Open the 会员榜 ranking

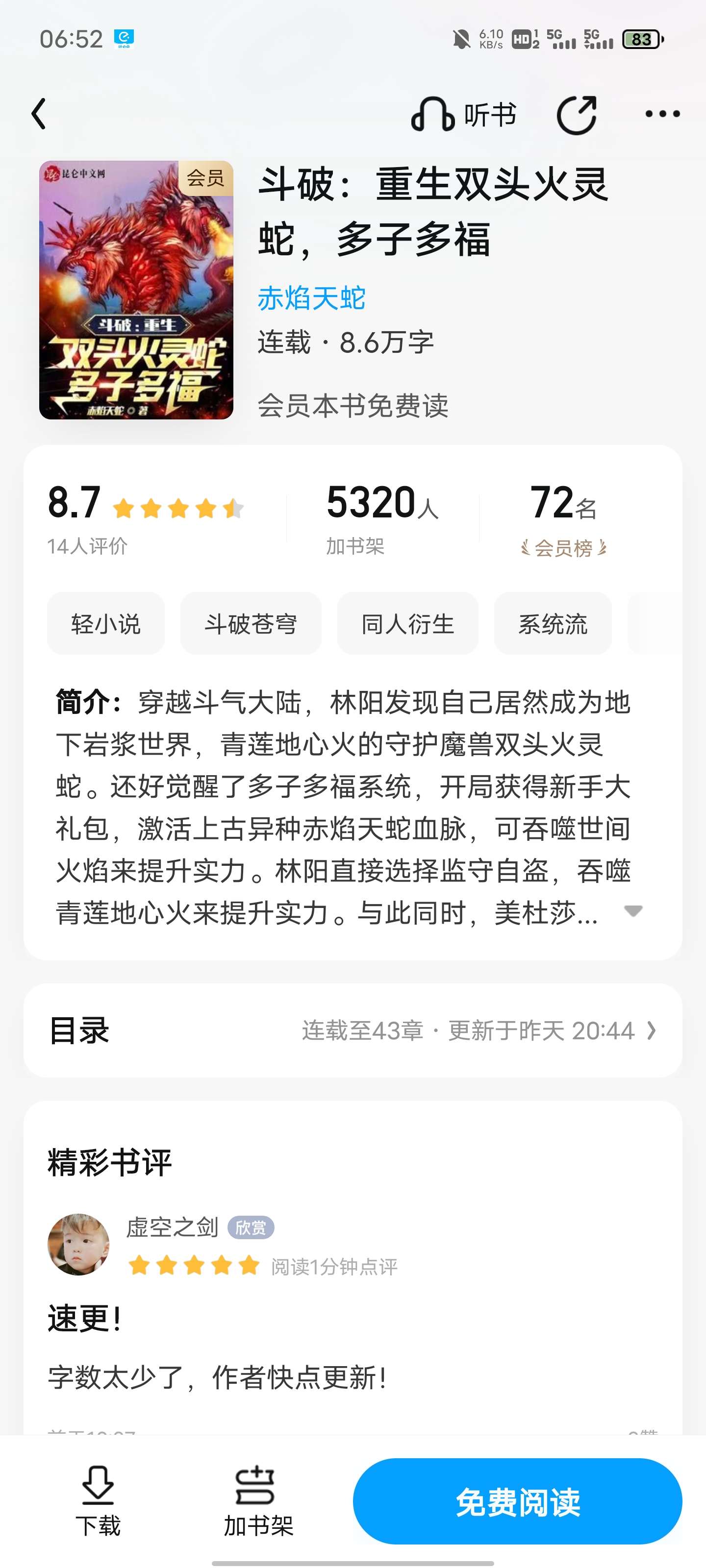563,548
